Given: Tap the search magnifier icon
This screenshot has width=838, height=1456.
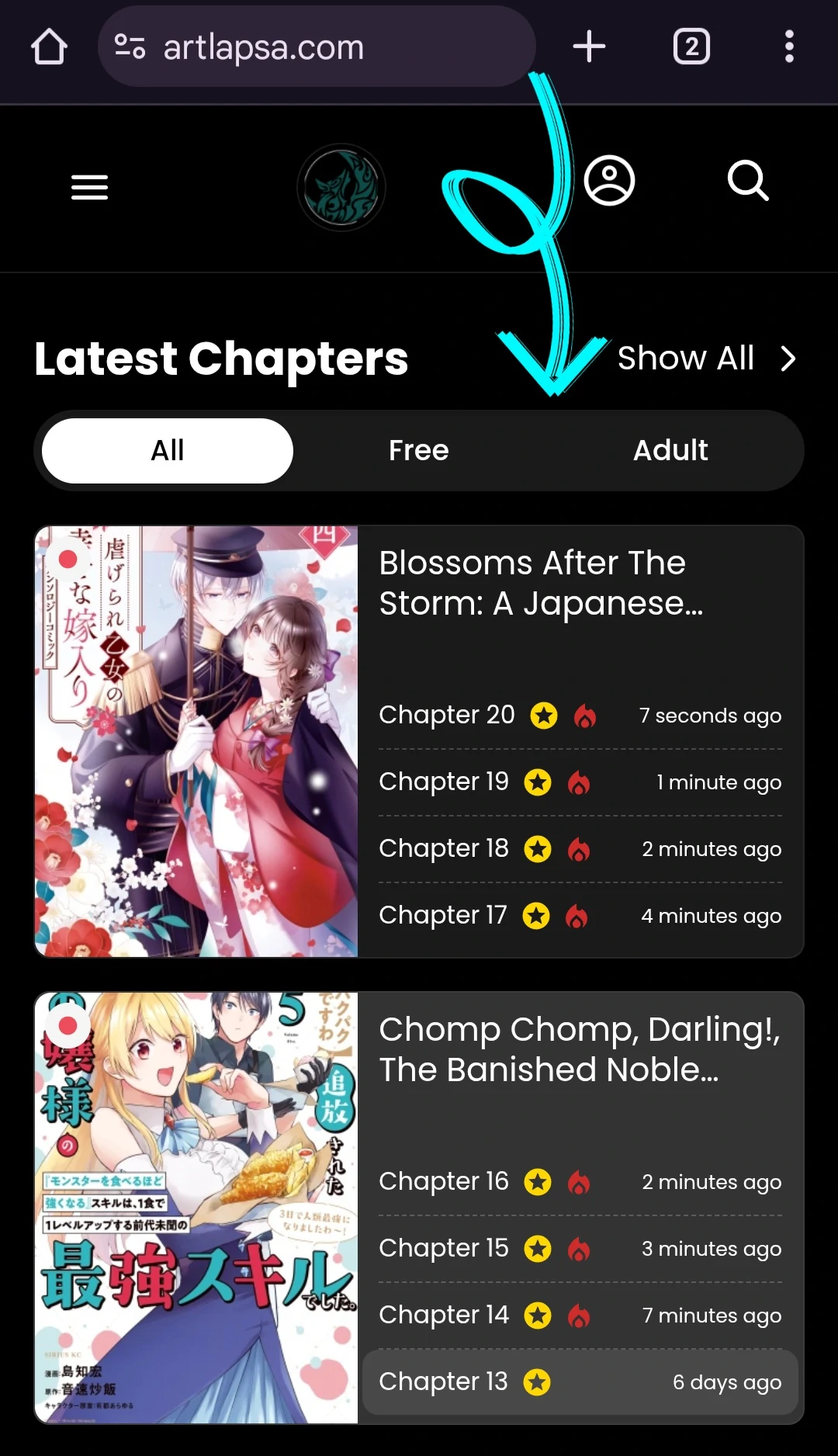Looking at the screenshot, I should (x=748, y=181).
